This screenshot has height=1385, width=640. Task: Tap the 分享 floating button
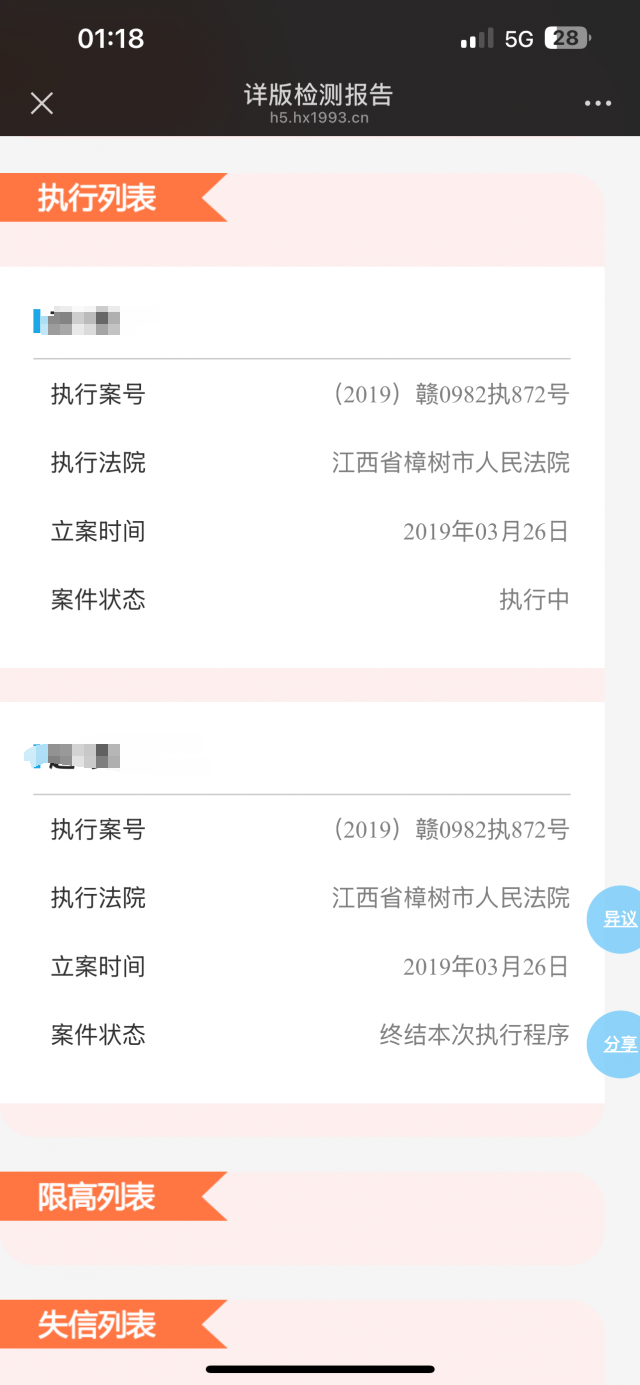pyautogui.click(x=618, y=1044)
